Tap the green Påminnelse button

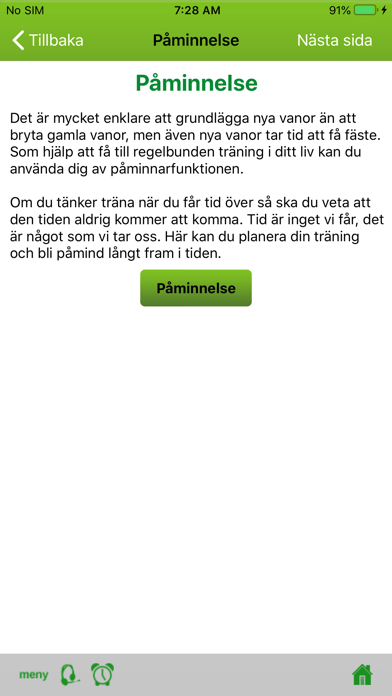click(196, 288)
